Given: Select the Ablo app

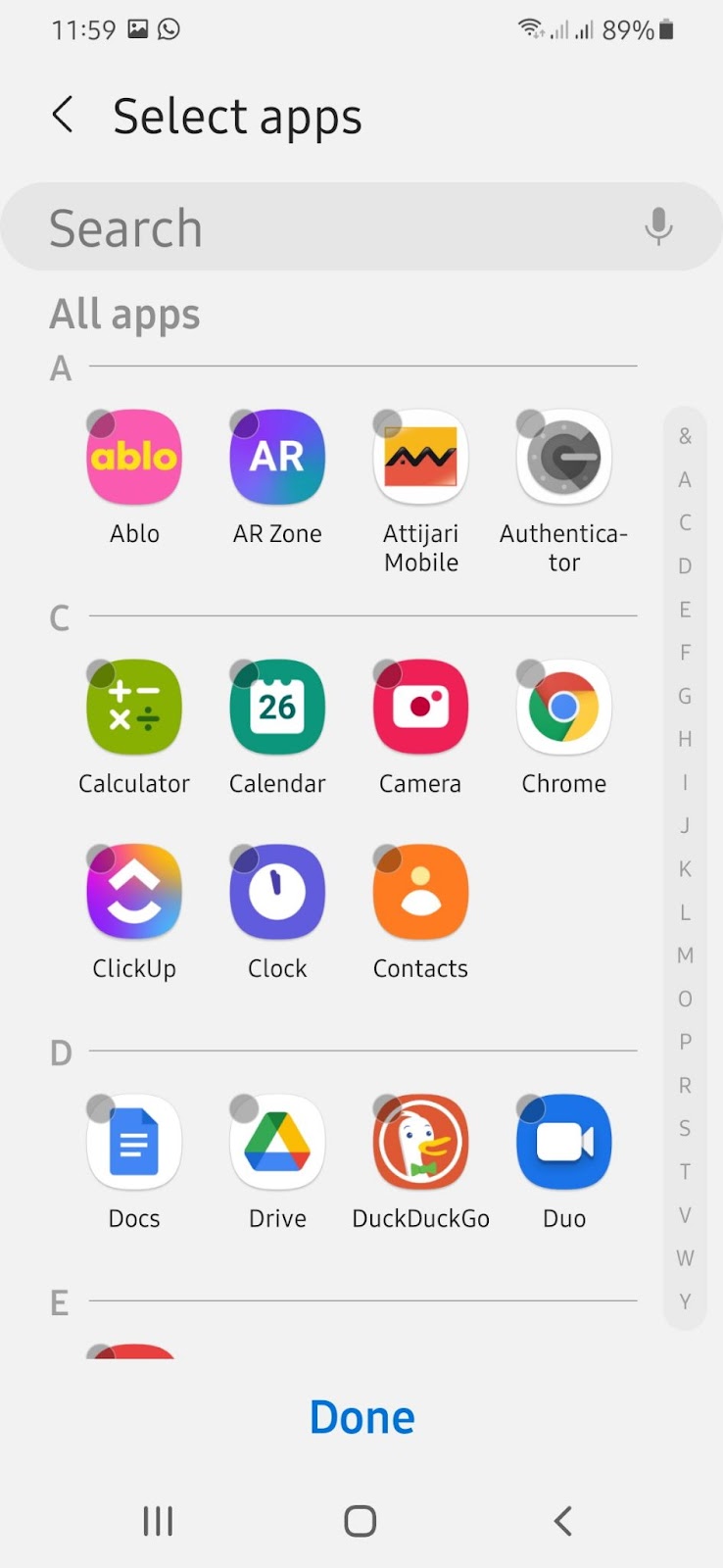Looking at the screenshot, I should pos(134,458).
